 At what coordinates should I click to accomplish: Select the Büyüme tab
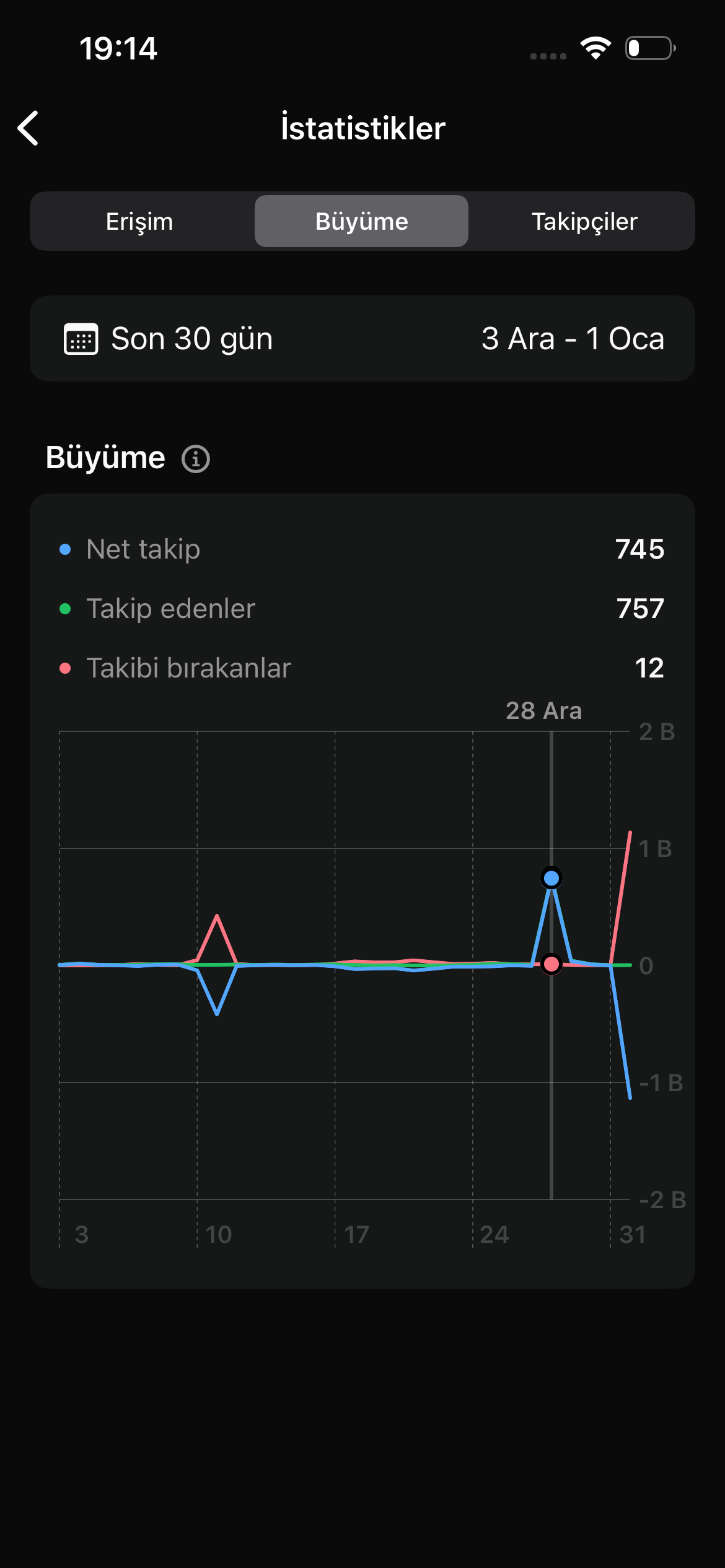361,221
